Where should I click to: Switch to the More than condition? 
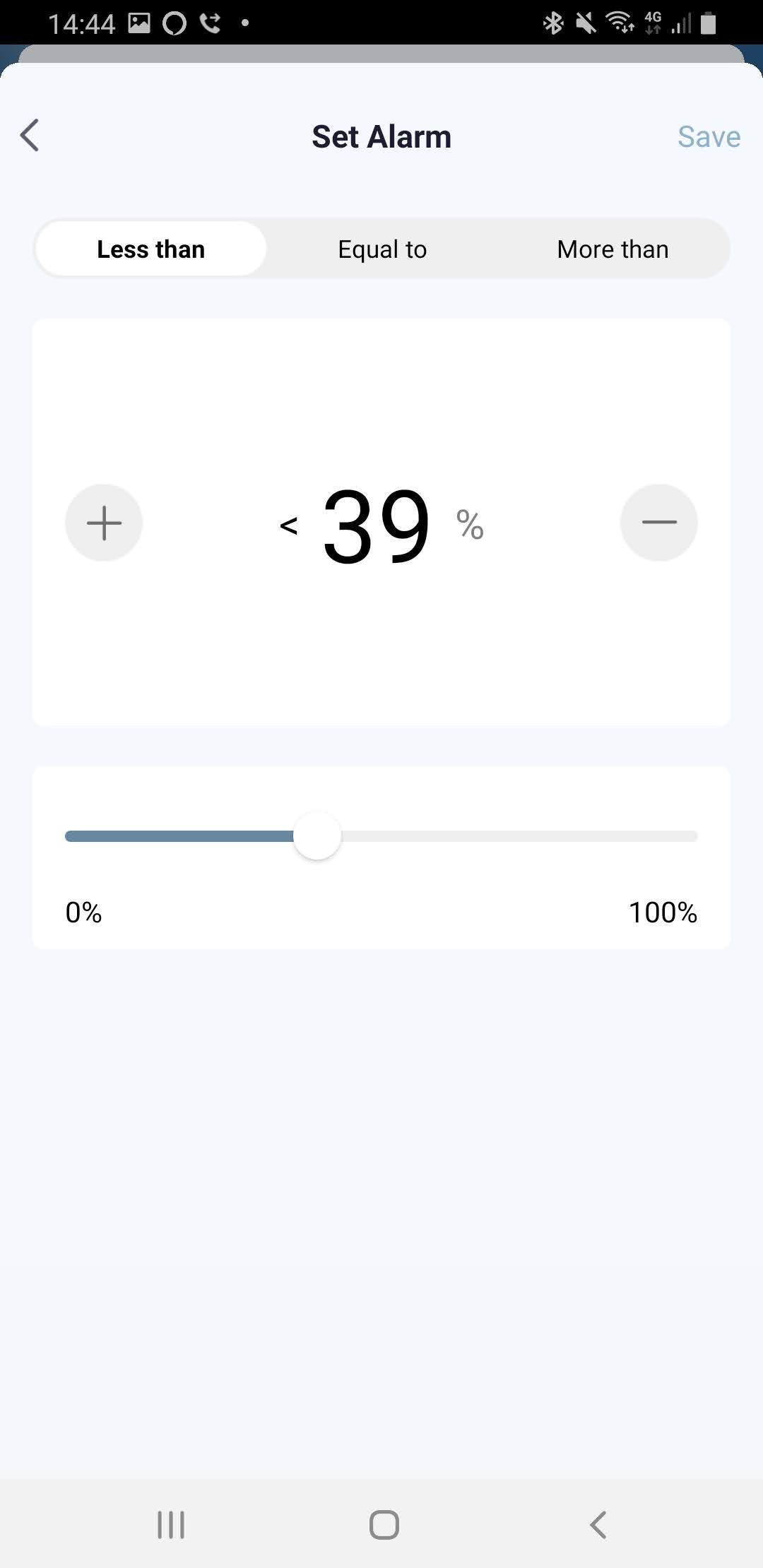click(613, 249)
